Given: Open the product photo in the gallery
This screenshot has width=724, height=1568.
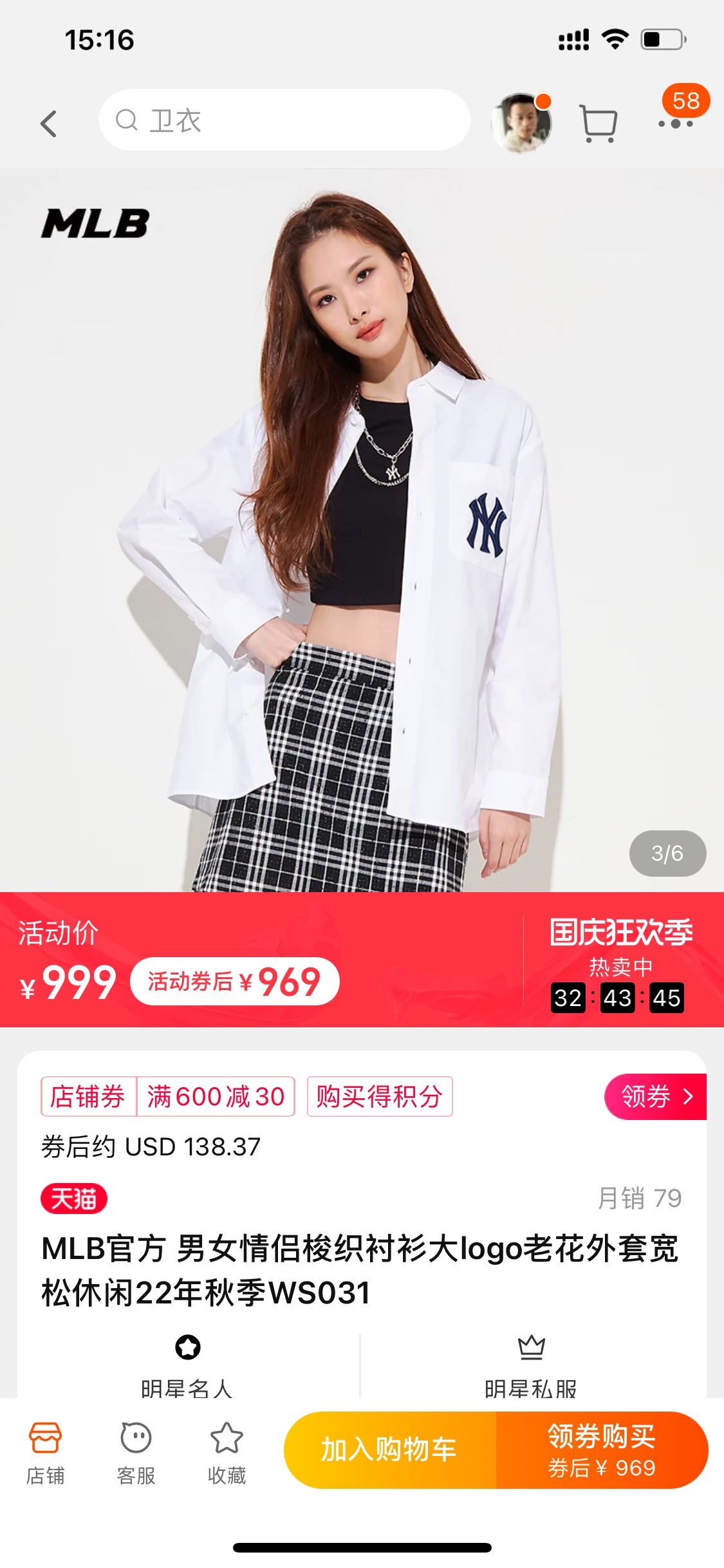Looking at the screenshot, I should [362, 529].
